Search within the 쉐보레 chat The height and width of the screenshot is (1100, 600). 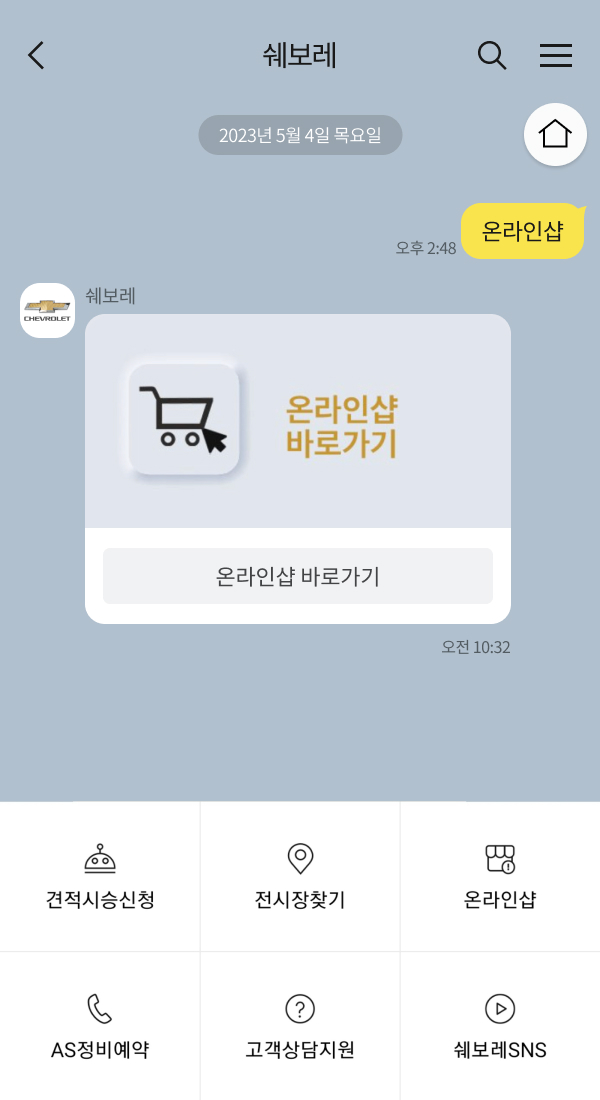tap(492, 56)
